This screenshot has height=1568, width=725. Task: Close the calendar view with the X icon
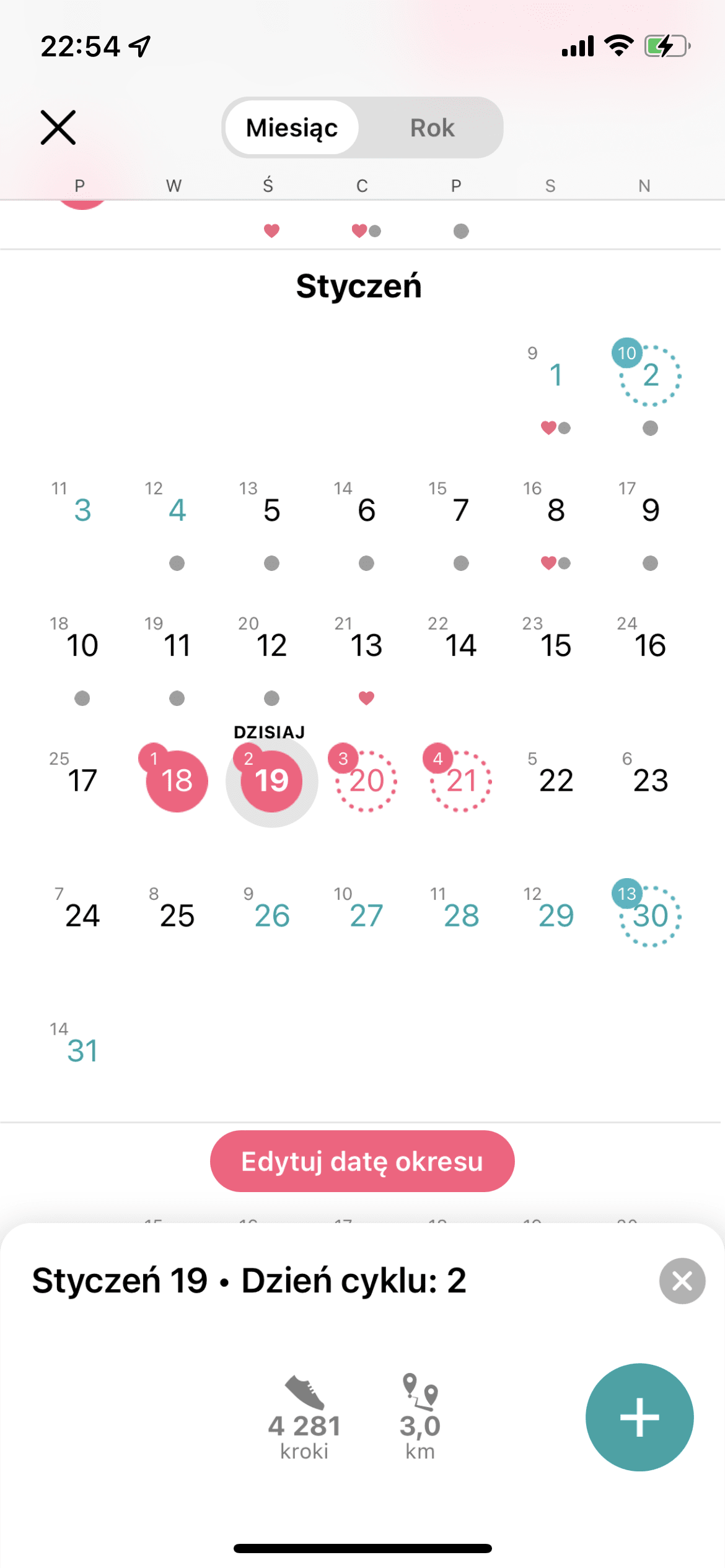pos(58,128)
